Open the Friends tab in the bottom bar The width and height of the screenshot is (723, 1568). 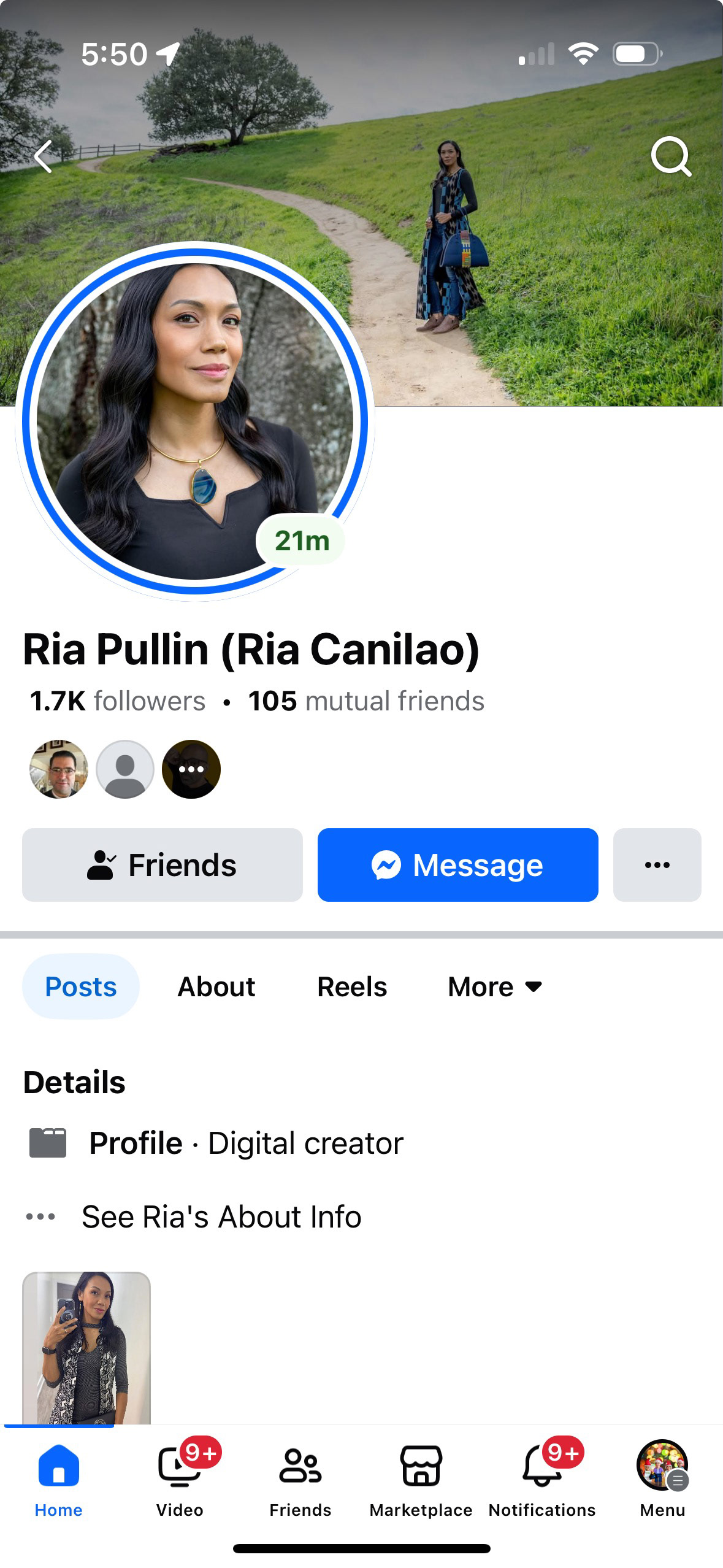click(300, 1478)
